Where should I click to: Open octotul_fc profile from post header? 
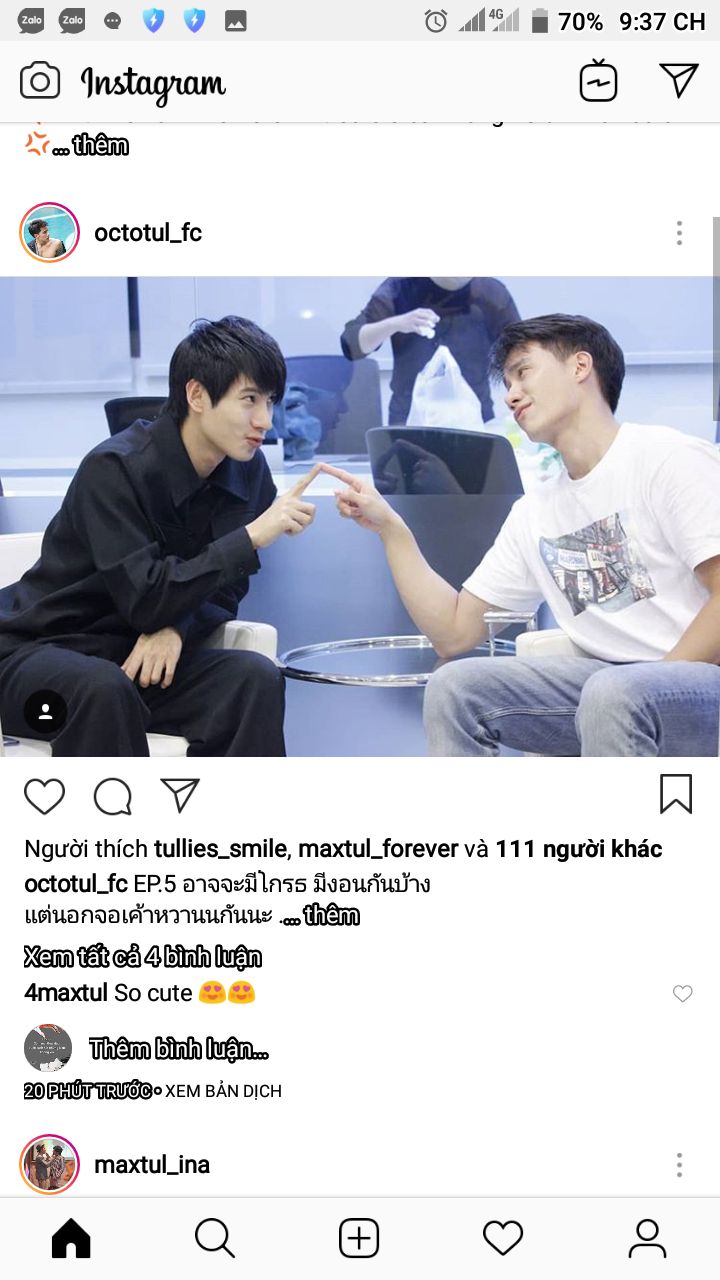148,233
